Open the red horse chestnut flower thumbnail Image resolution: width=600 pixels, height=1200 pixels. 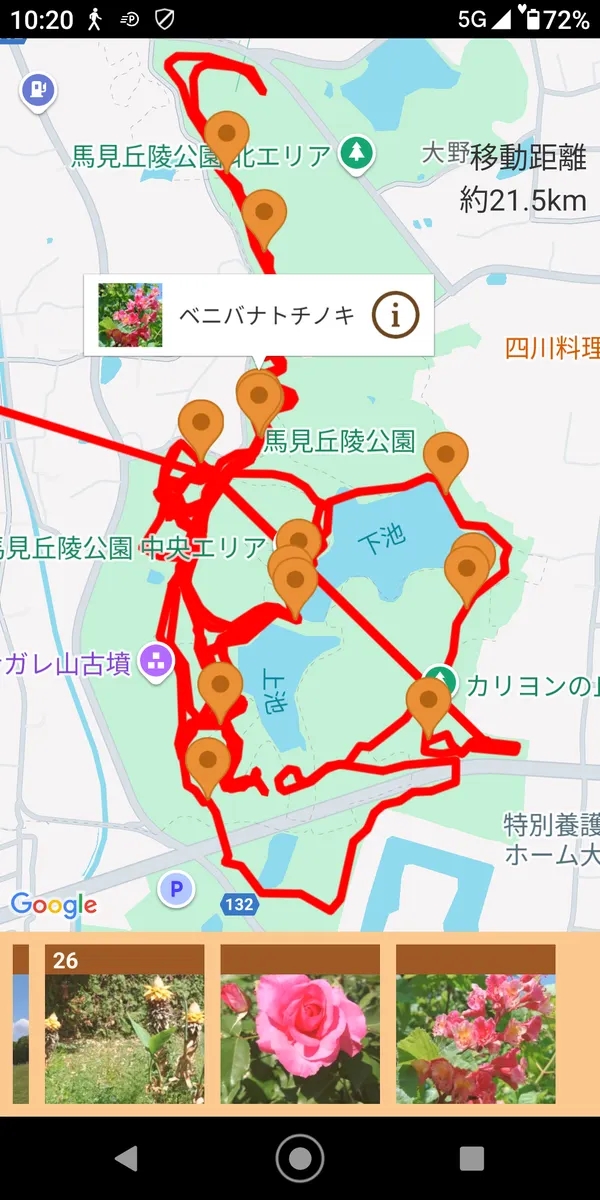pyautogui.click(x=475, y=1025)
